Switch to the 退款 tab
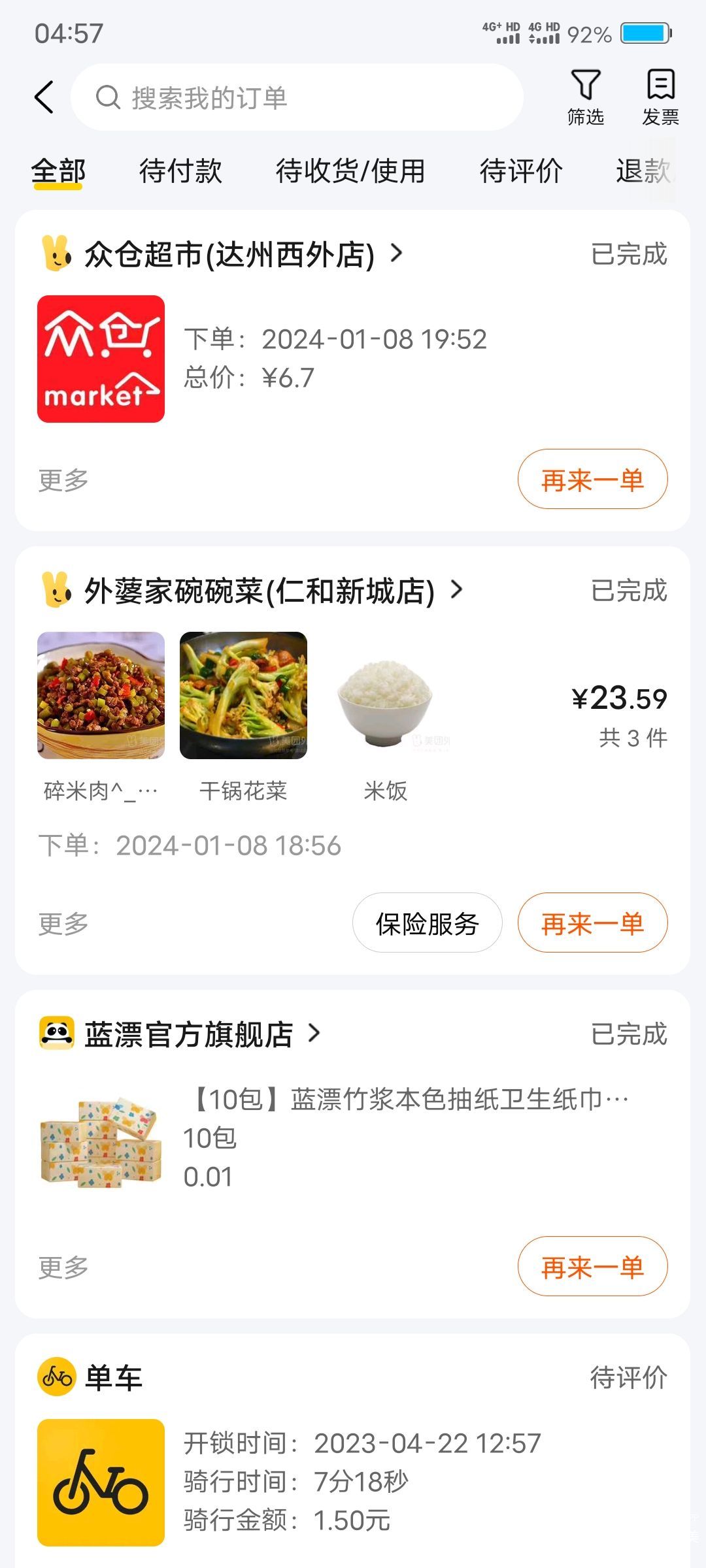The image size is (706, 1568). [x=643, y=172]
